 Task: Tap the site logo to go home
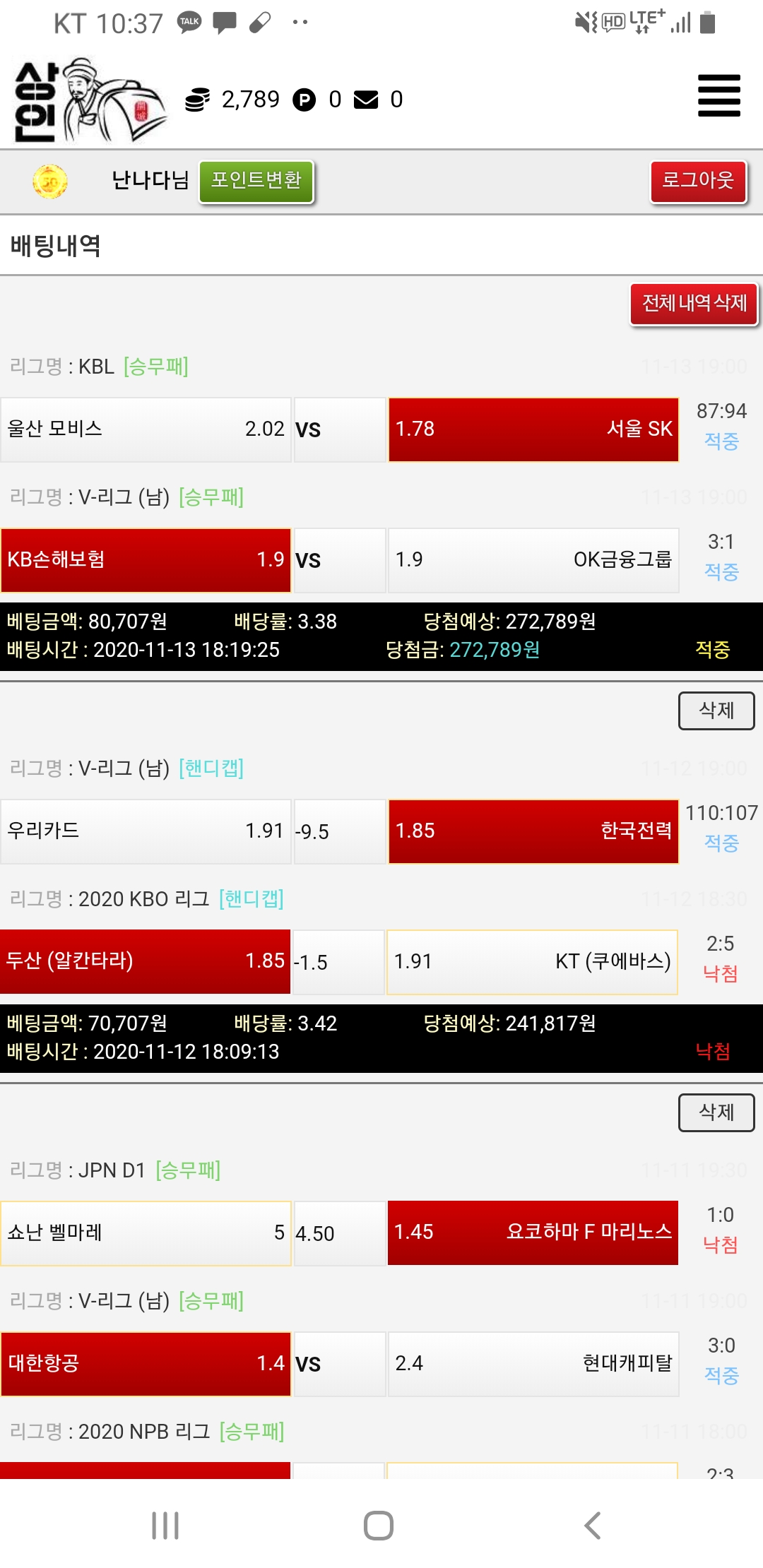pos(88,100)
